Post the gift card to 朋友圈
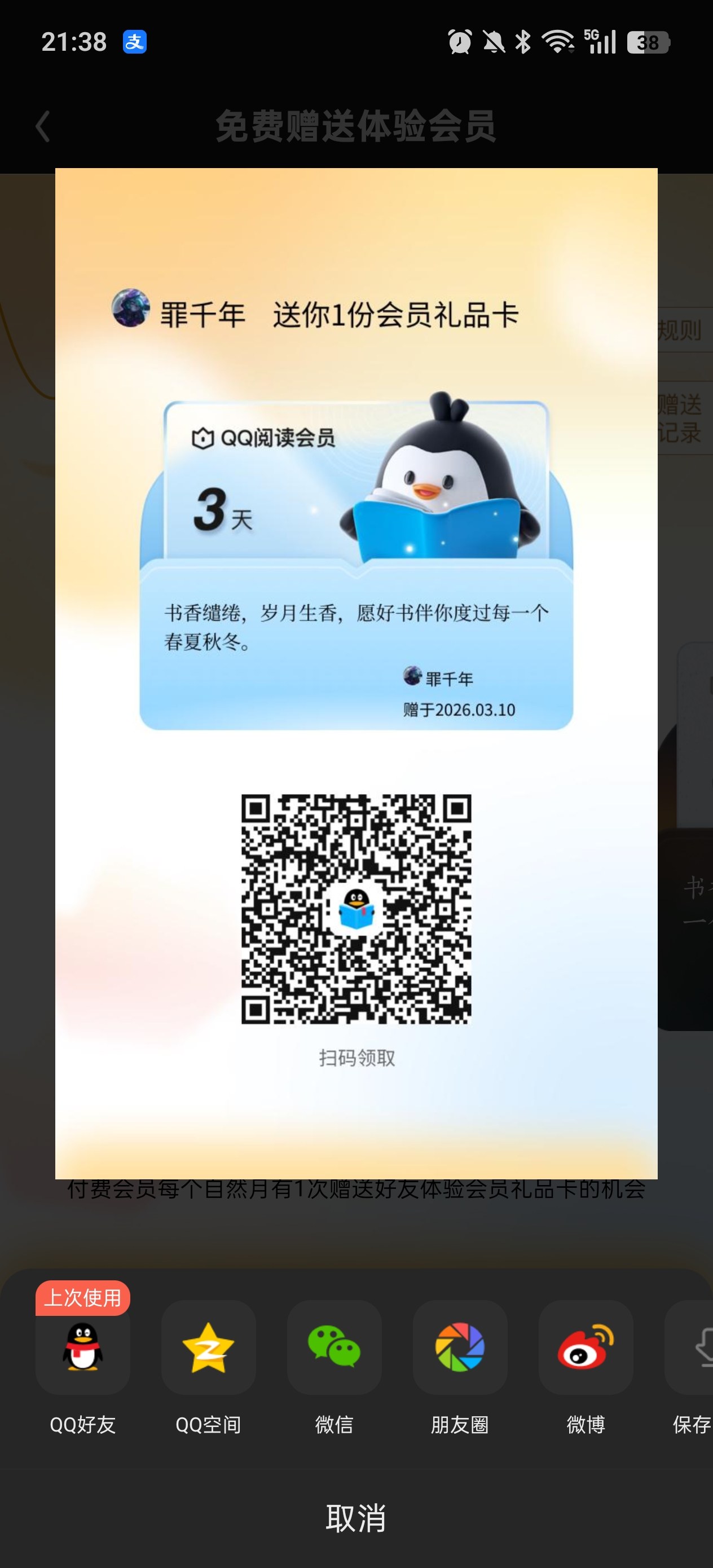Screen dimensions: 713x1568 pyautogui.click(x=460, y=1347)
